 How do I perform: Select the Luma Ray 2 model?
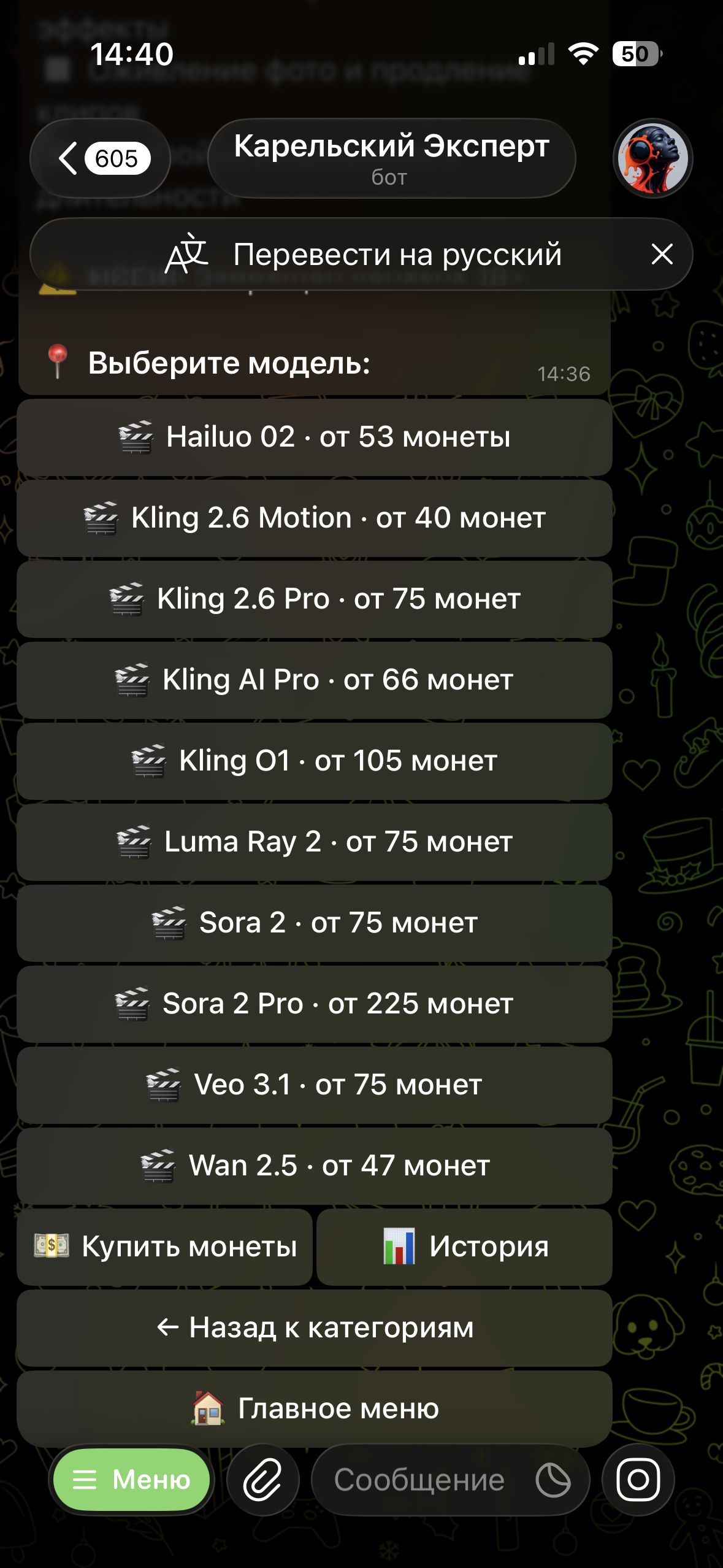[x=315, y=842]
